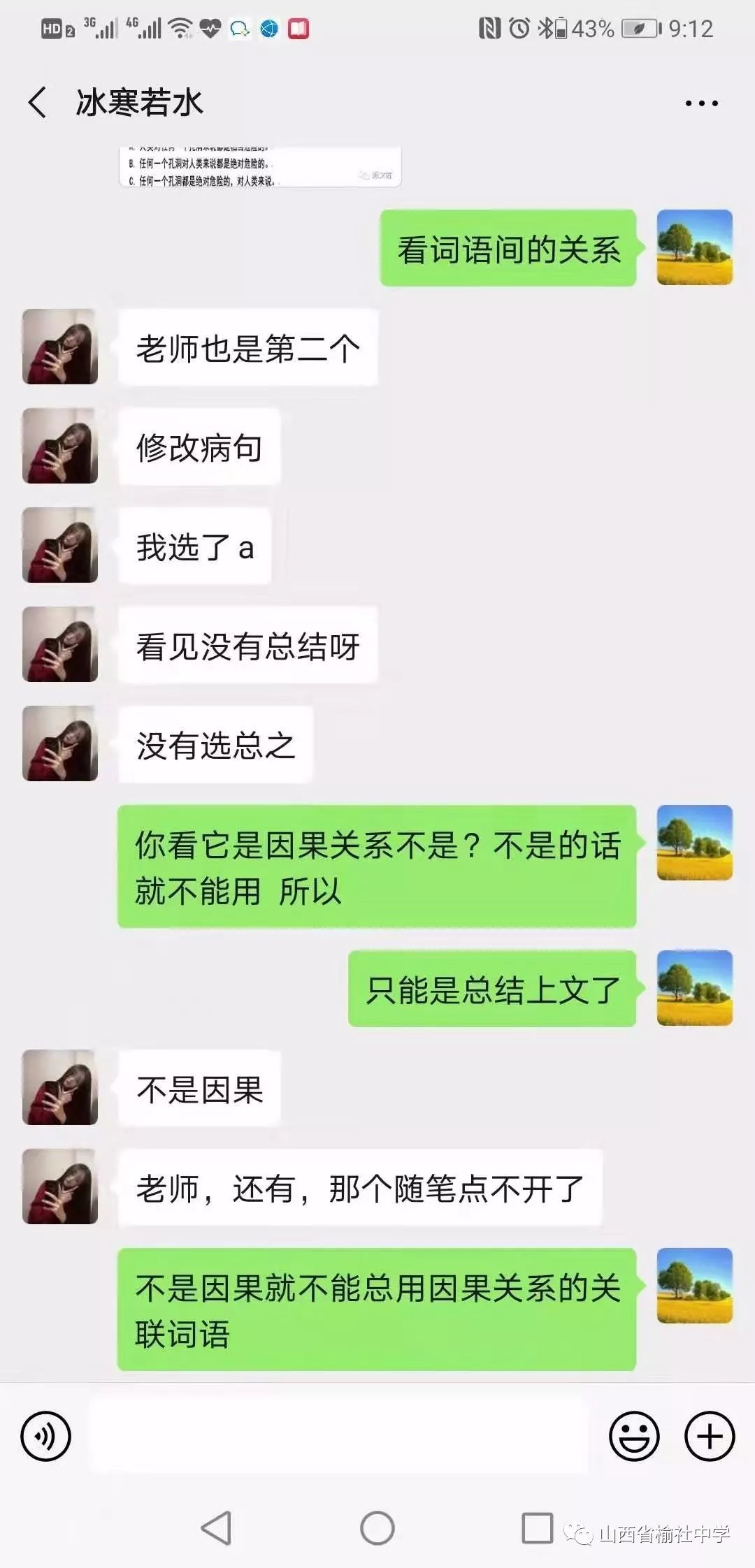The width and height of the screenshot is (755, 1568).
Task: Tap the system home button
Action: click(377, 1528)
